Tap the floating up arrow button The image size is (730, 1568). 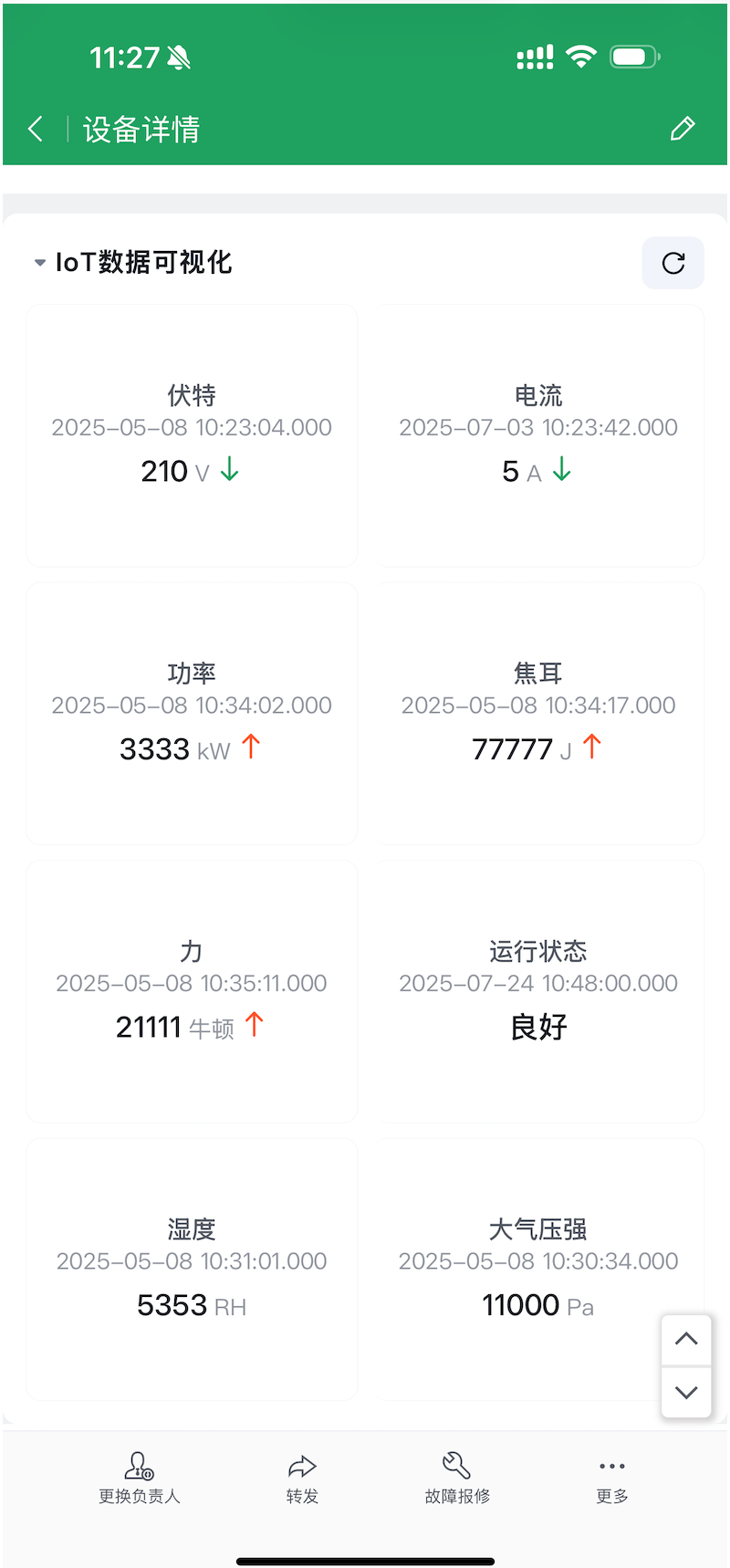click(686, 1340)
